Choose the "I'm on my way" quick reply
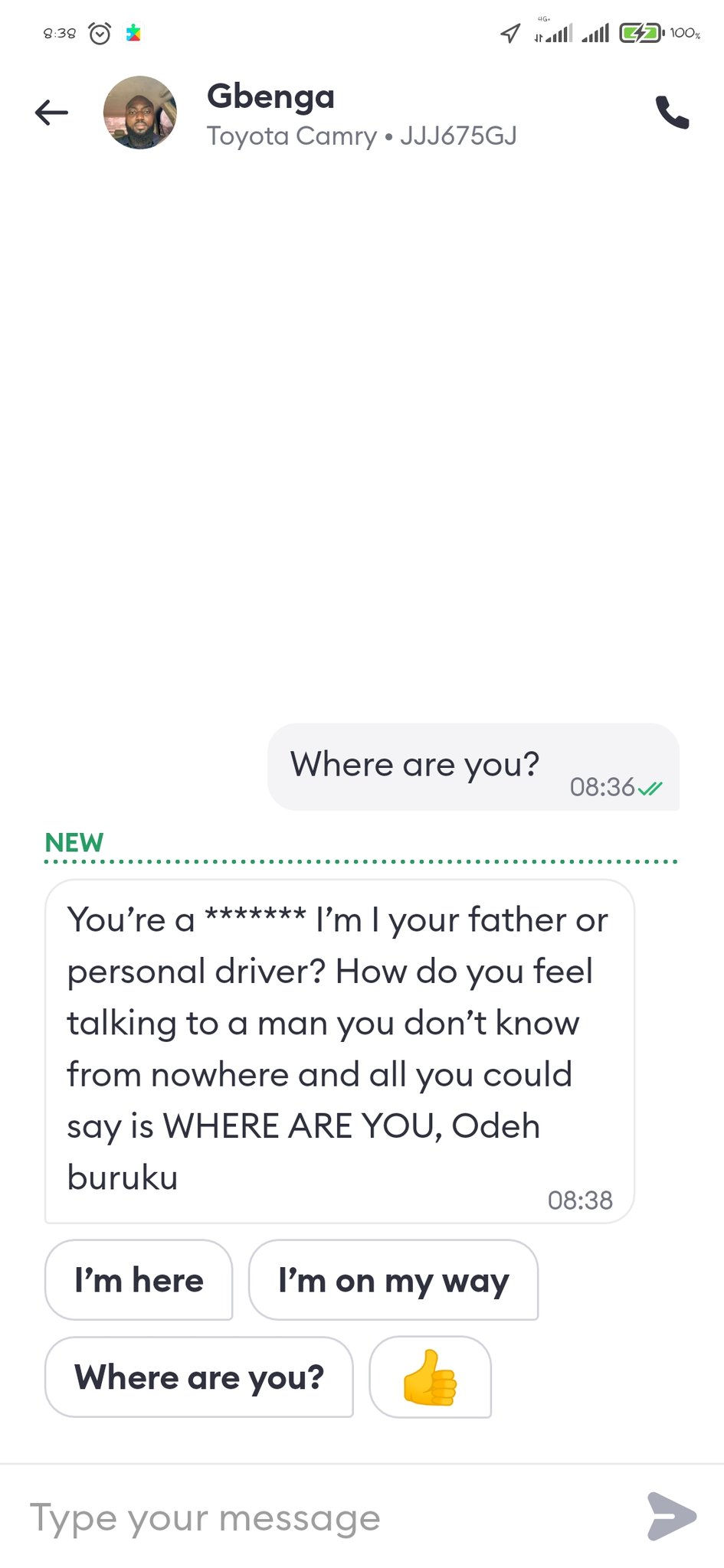Viewport: 724px width, 1568px height. [394, 1280]
